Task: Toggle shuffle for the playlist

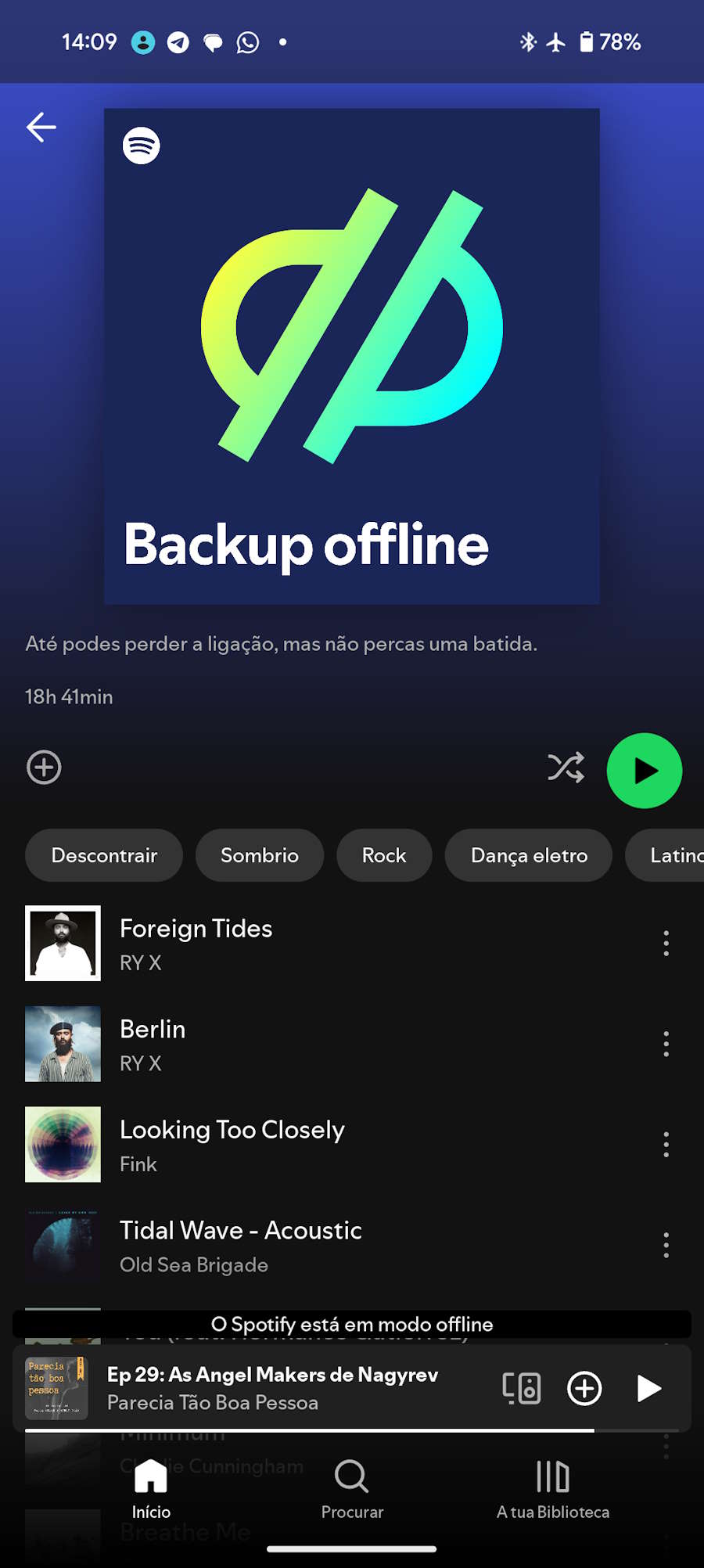Action: [566, 768]
